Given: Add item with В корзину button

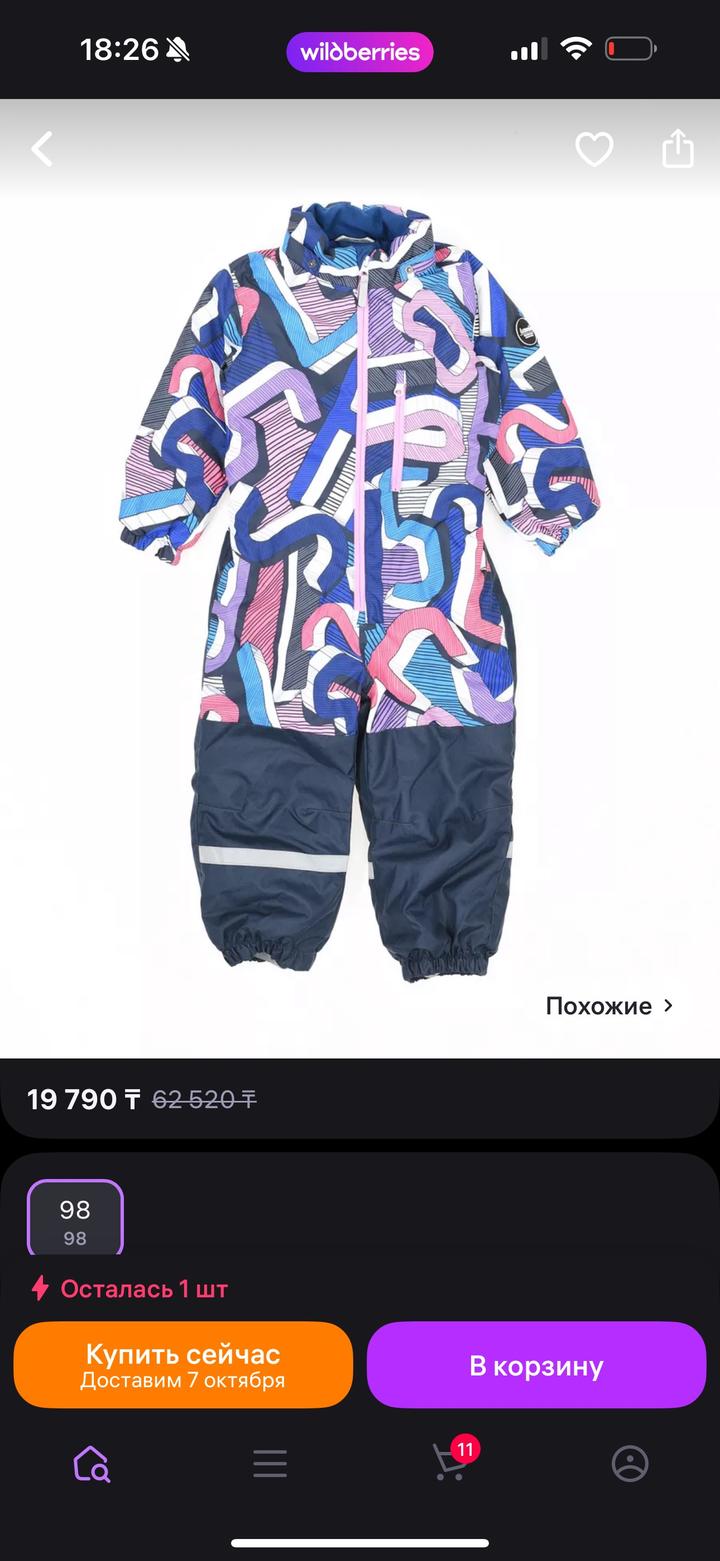Looking at the screenshot, I should (x=536, y=1365).
